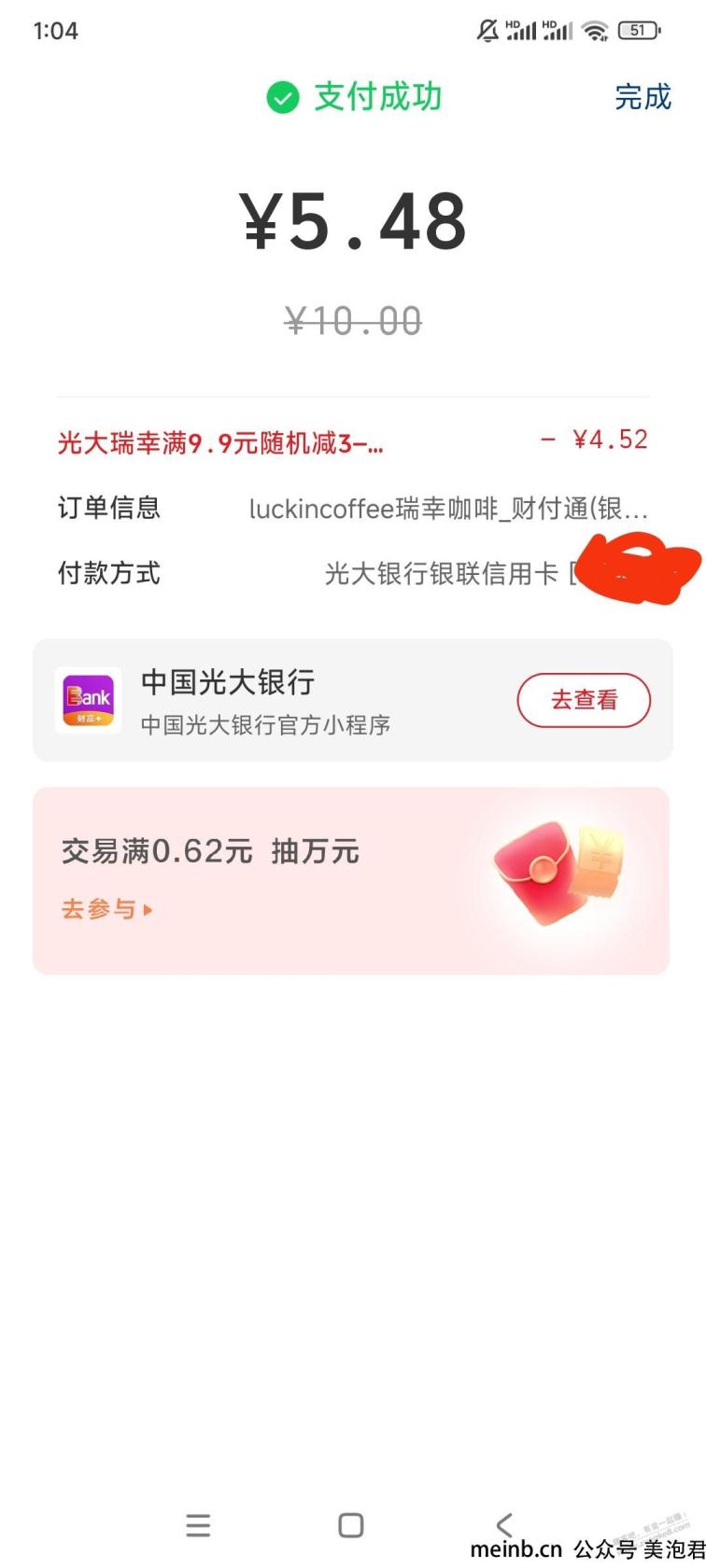Open the 交易满0.62元 抽万元 lottery banner
Screen dimensions: 706x1568
351,880
